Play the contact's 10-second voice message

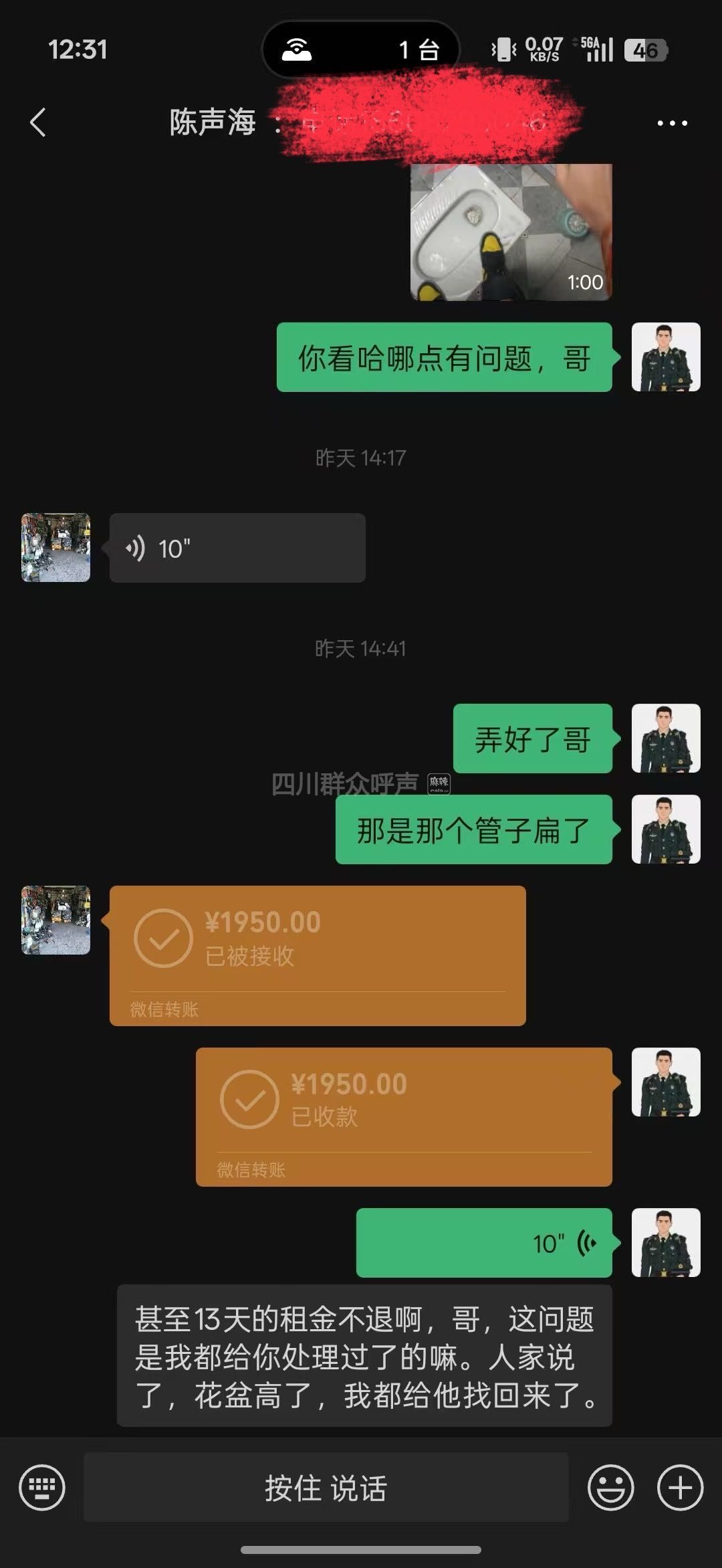(237, 548)
